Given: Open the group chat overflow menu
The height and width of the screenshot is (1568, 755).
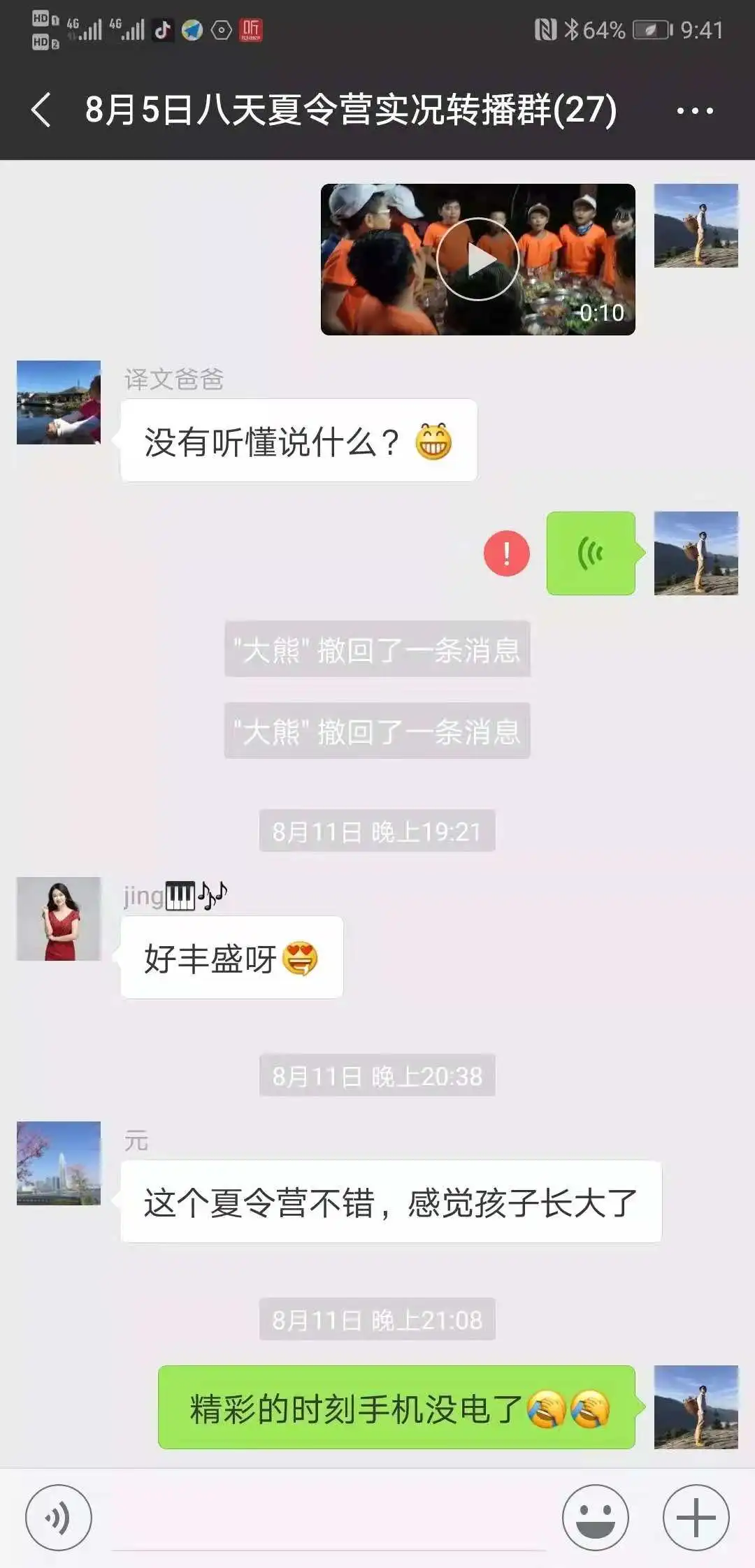Looking at the screenshot, I should 695,110.
